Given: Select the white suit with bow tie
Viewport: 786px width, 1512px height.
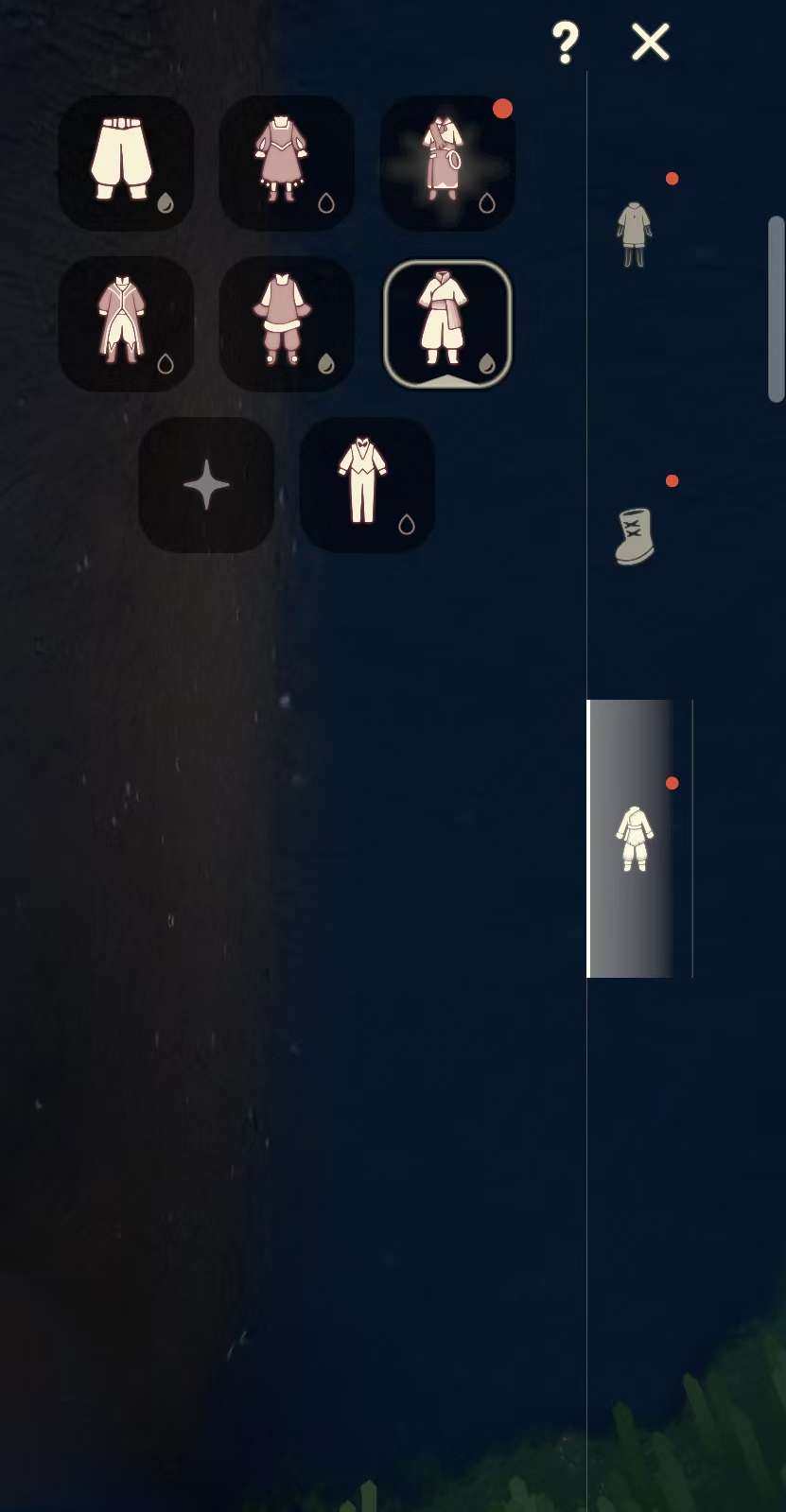Looking at the screenshot, I should click(366, 485).
